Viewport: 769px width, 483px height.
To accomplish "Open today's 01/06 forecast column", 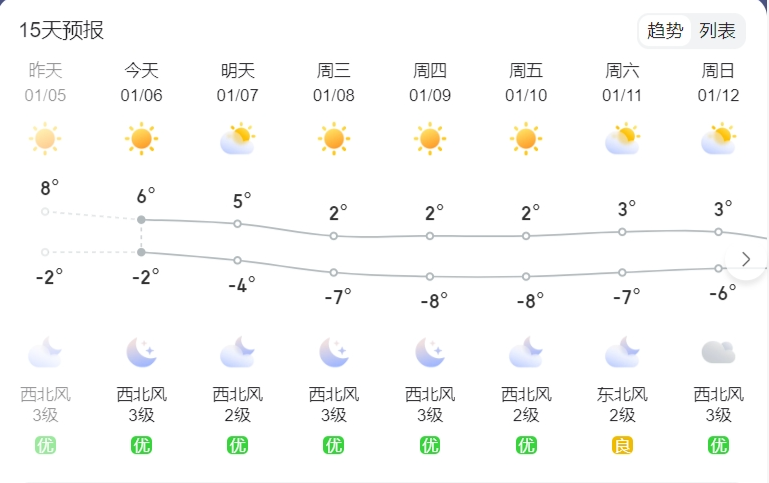I will [142, 82].
